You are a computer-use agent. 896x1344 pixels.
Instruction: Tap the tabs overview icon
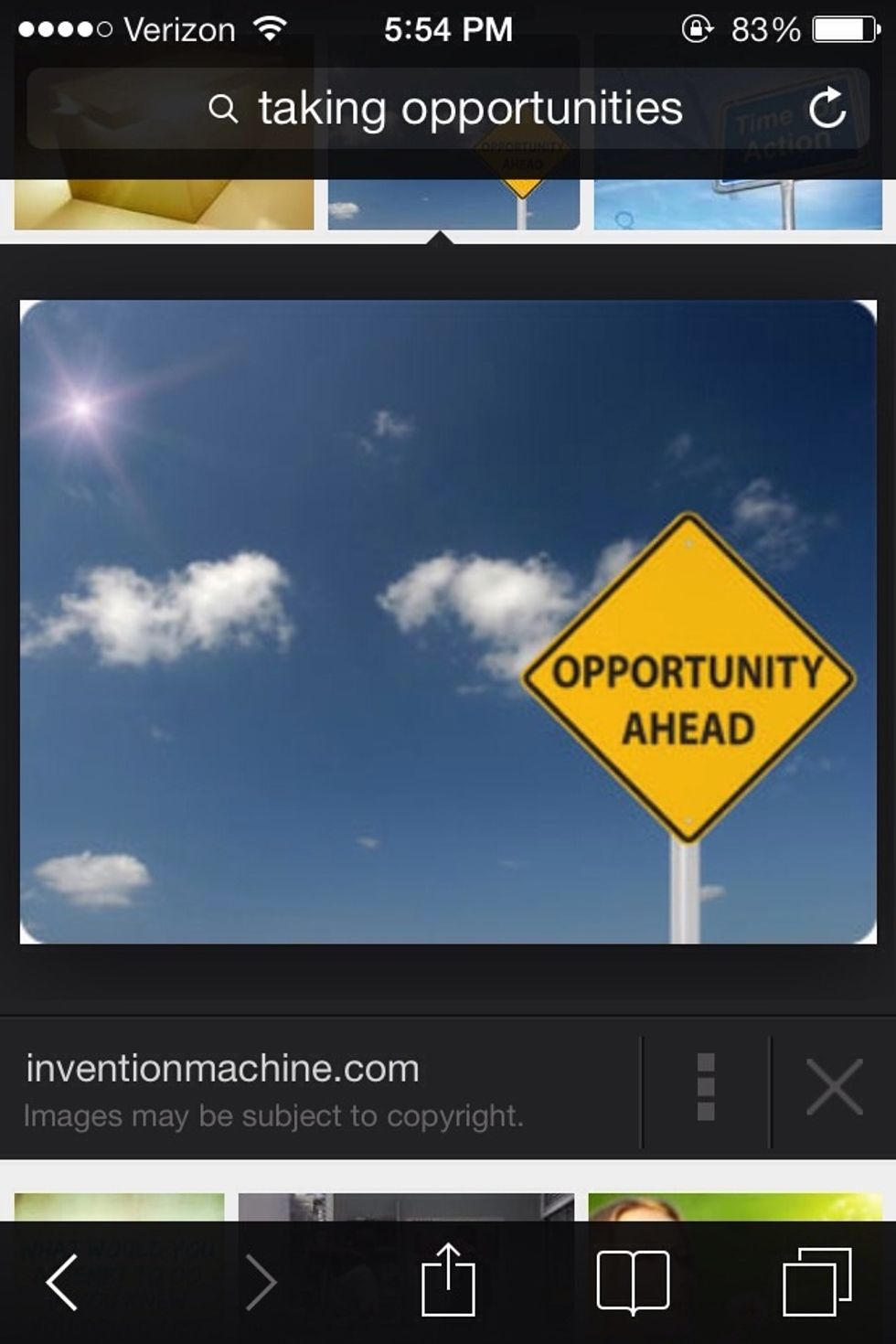821,1284
